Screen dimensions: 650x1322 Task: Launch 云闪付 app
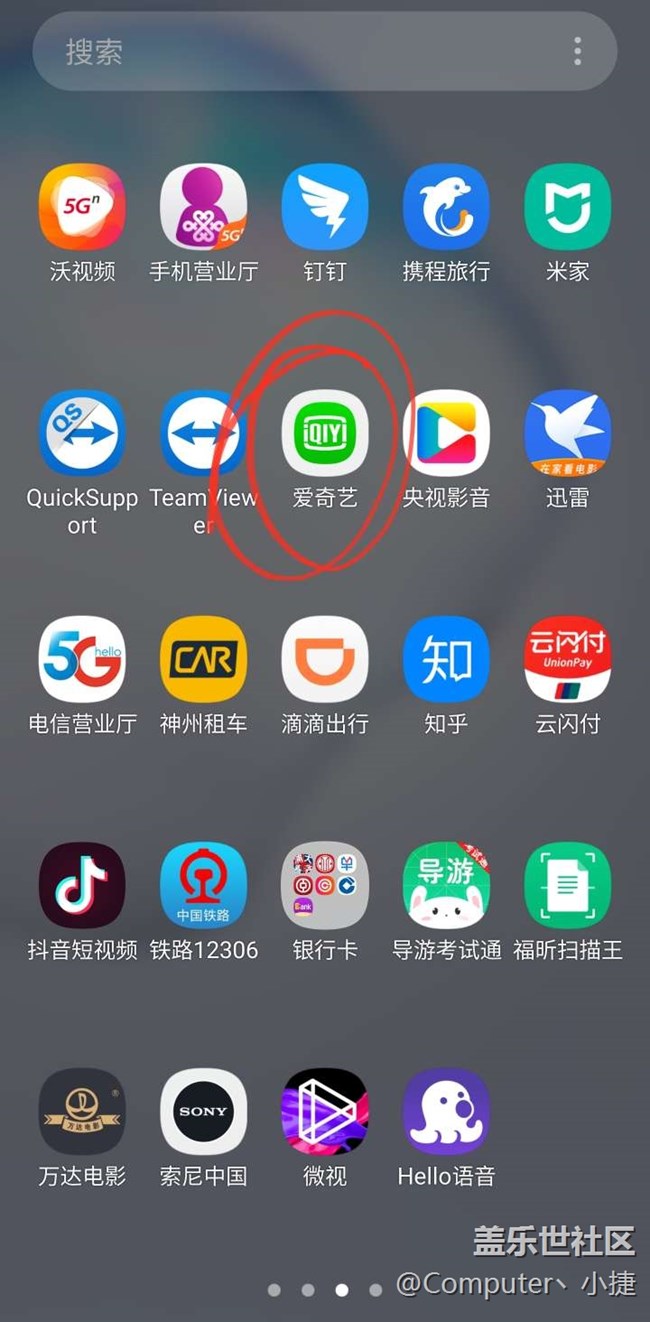(567, 659)
